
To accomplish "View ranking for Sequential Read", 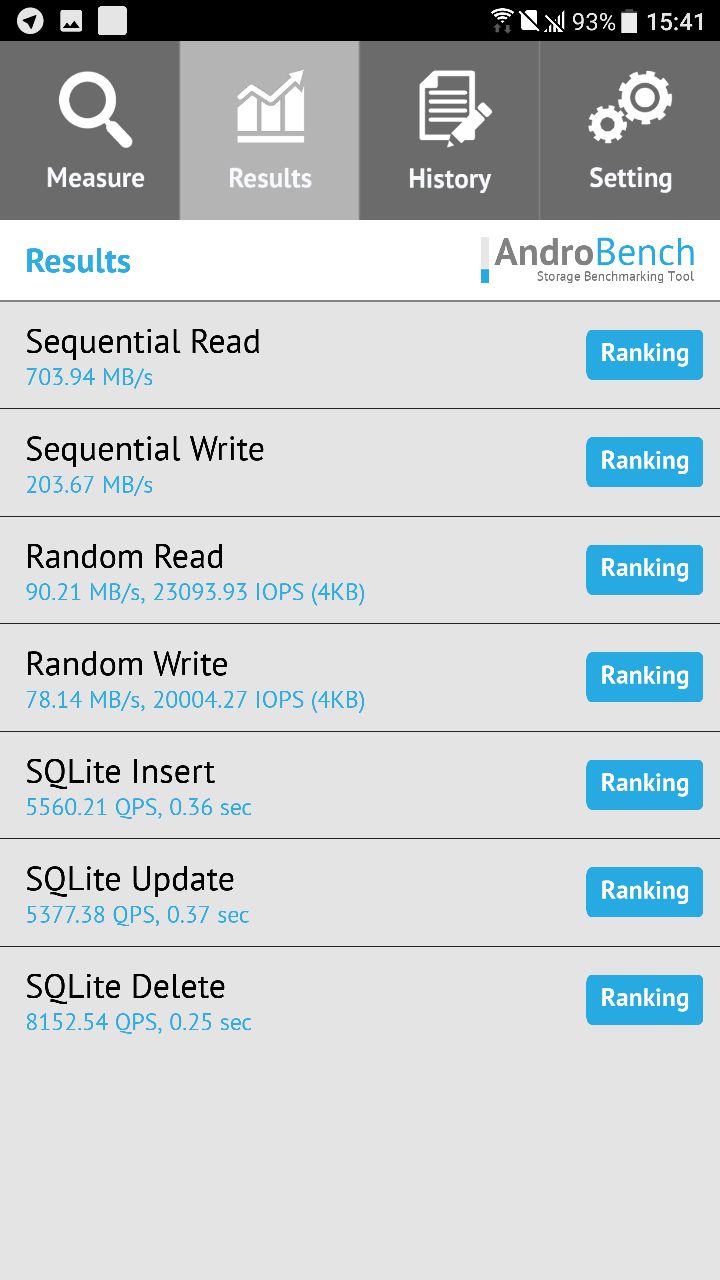I will click(x=644, y=354).
